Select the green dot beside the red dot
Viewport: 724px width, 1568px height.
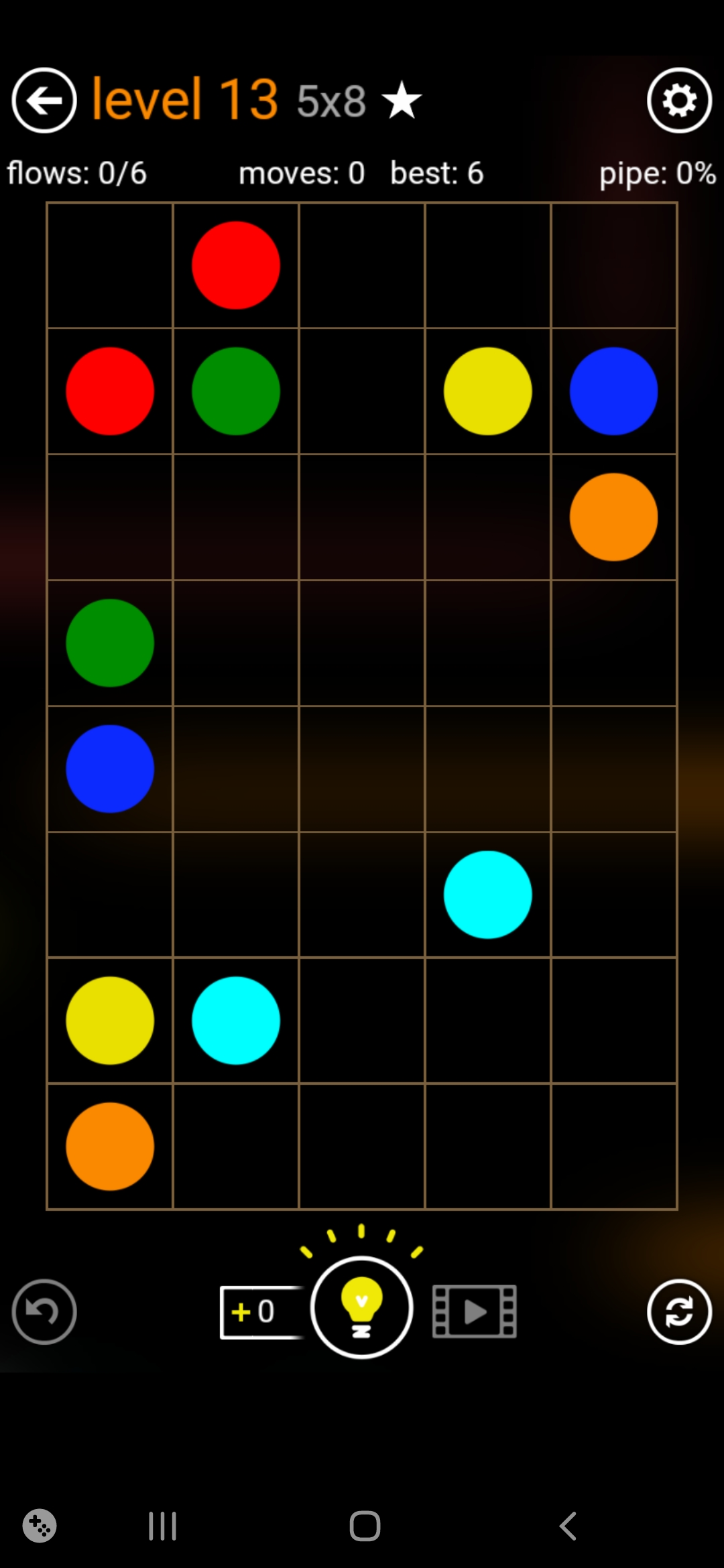(x=236, y=391)
